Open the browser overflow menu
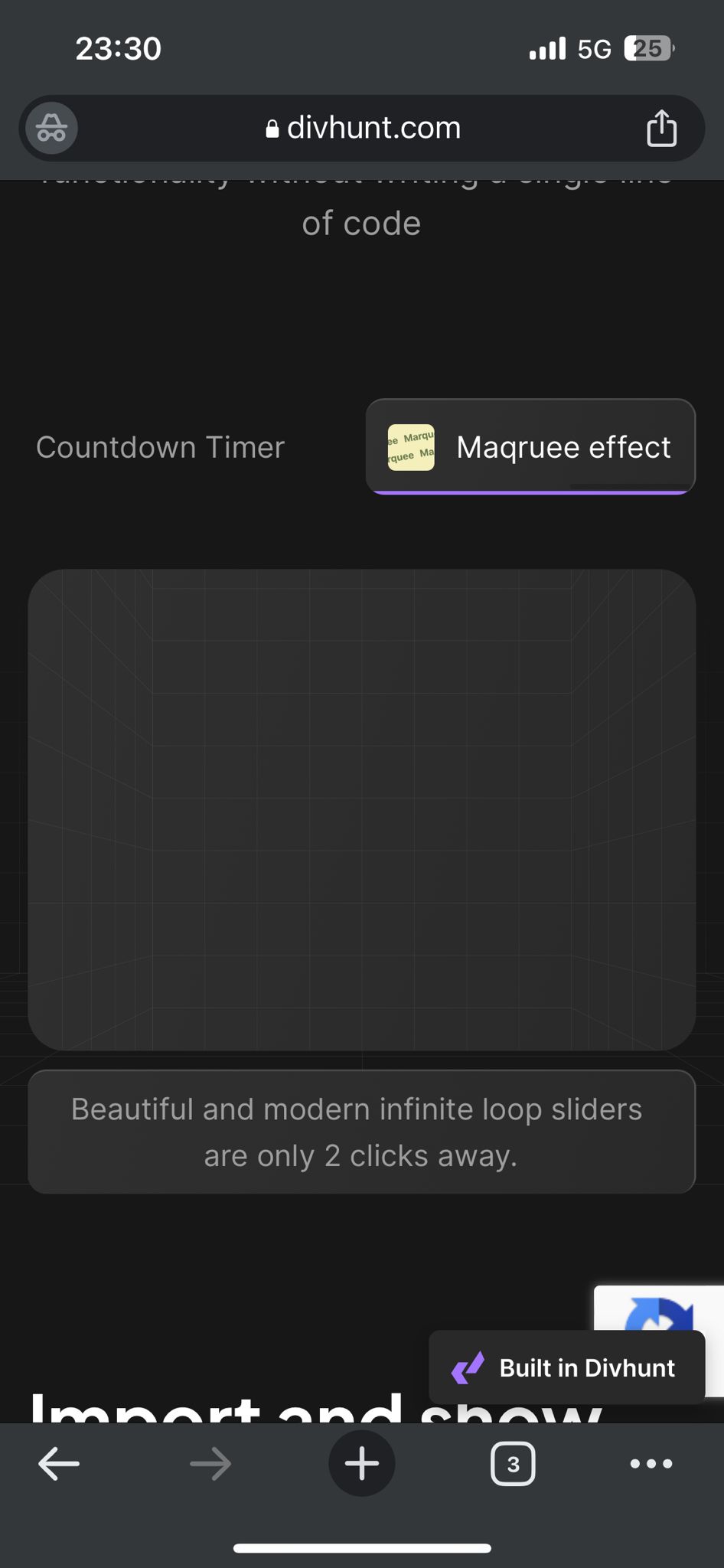The image size is (724, 1568). pos(651,1464)
